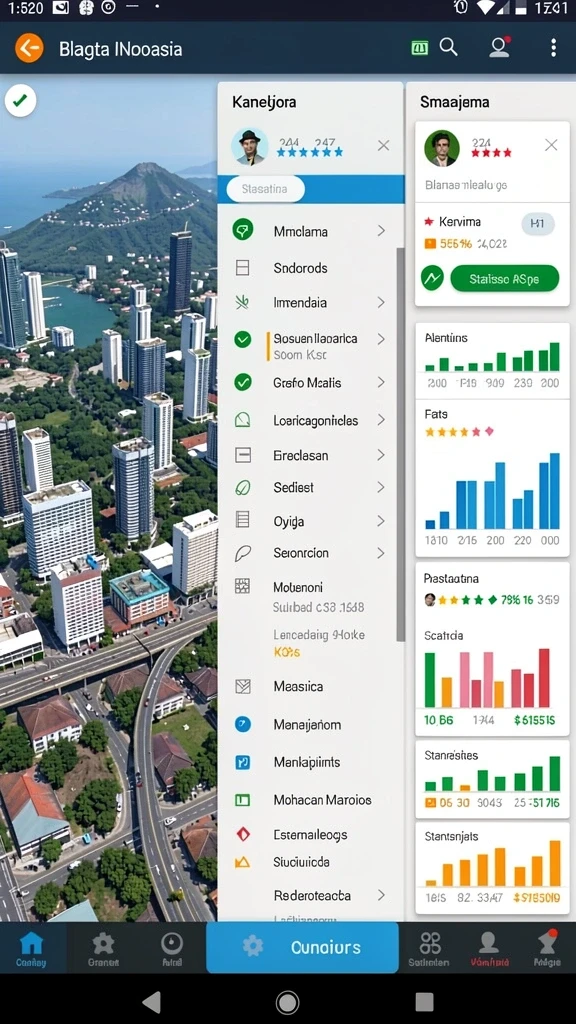This screenshot has height=1024, width=576.
Task: Open the profile icon in the app bar
Action: tap(500, 47)
